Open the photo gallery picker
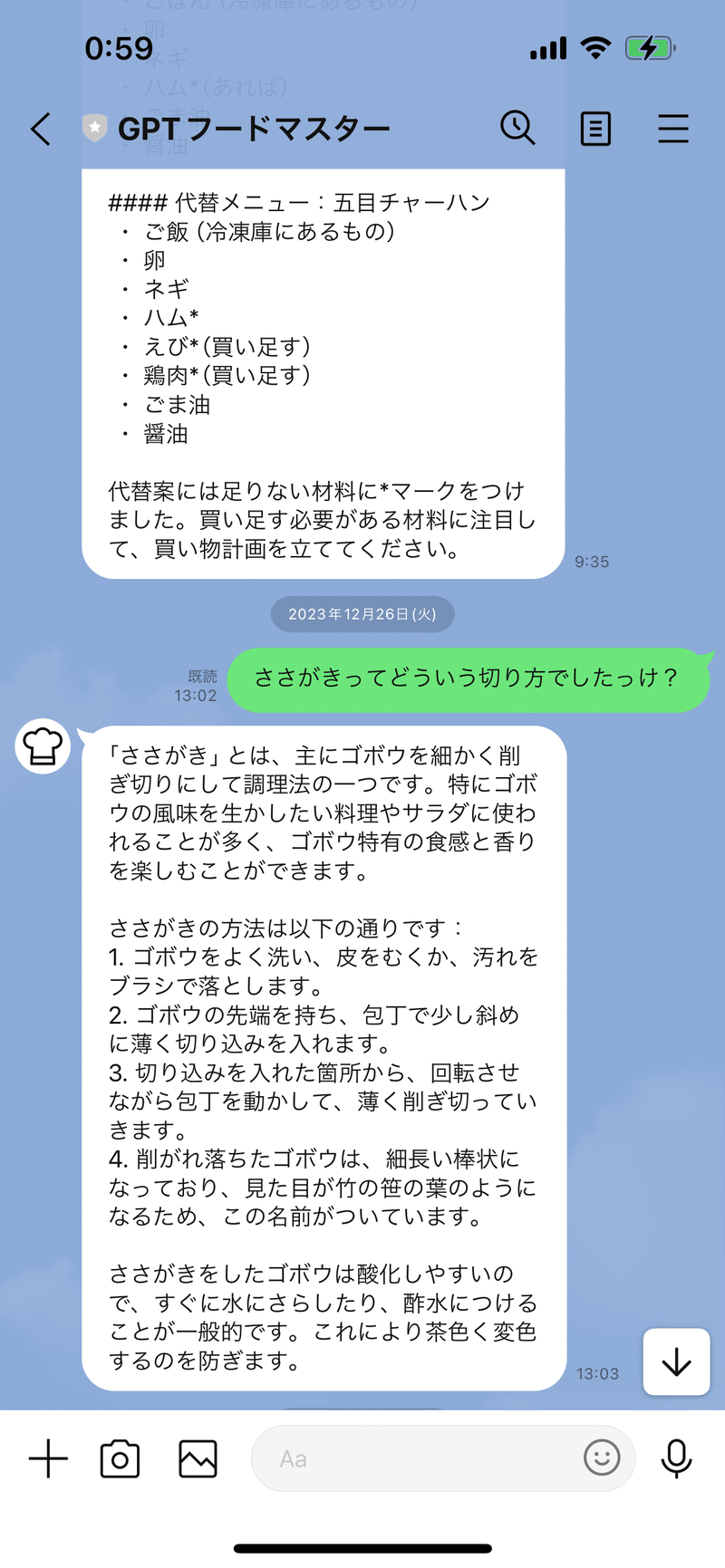Viewport: 725px width, 1568px height. [x=198, y=1458]
